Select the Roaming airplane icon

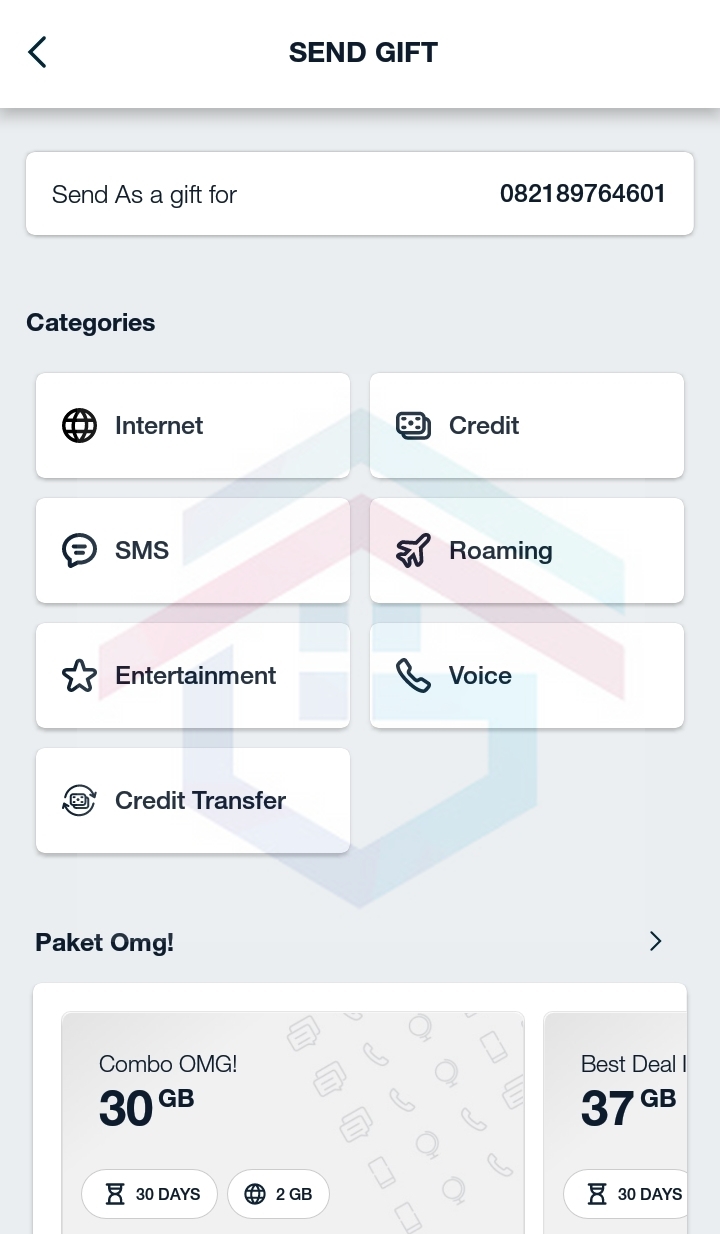[x=413, y=550]
